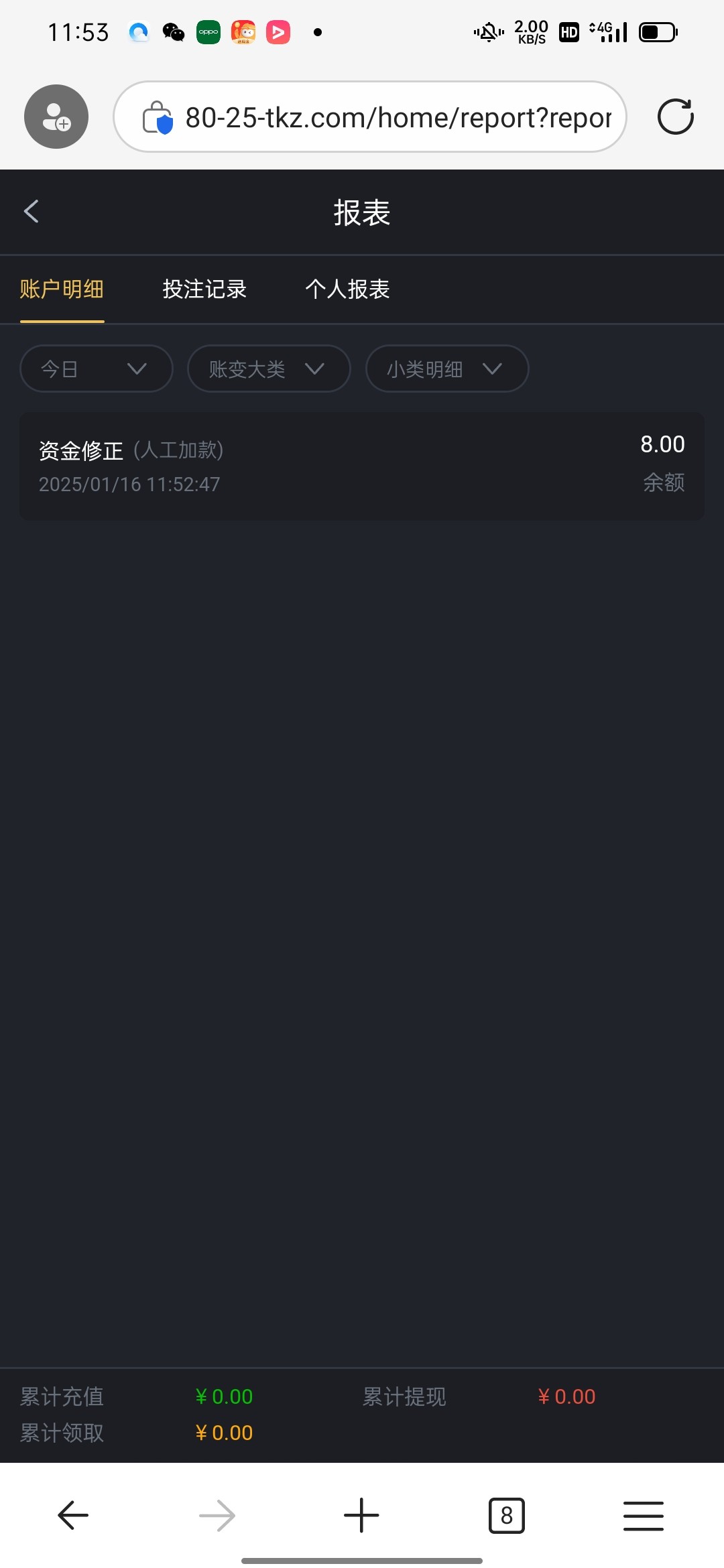Expand the 今日 date dropdown
Image resolution: width=724 pixels, height=1568 pixels.
tap(97, 369)
